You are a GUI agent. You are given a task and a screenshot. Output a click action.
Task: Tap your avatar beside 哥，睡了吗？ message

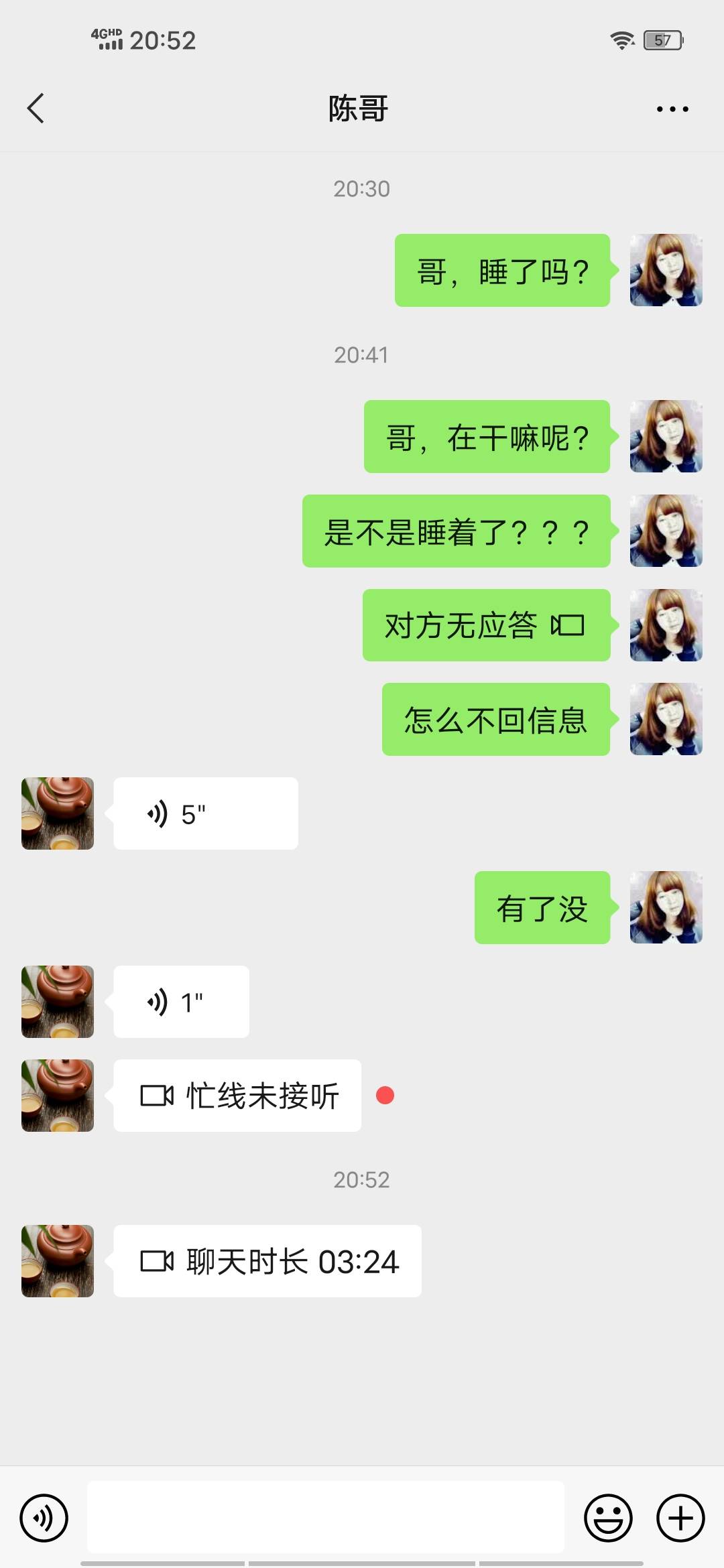coord(666,269)
